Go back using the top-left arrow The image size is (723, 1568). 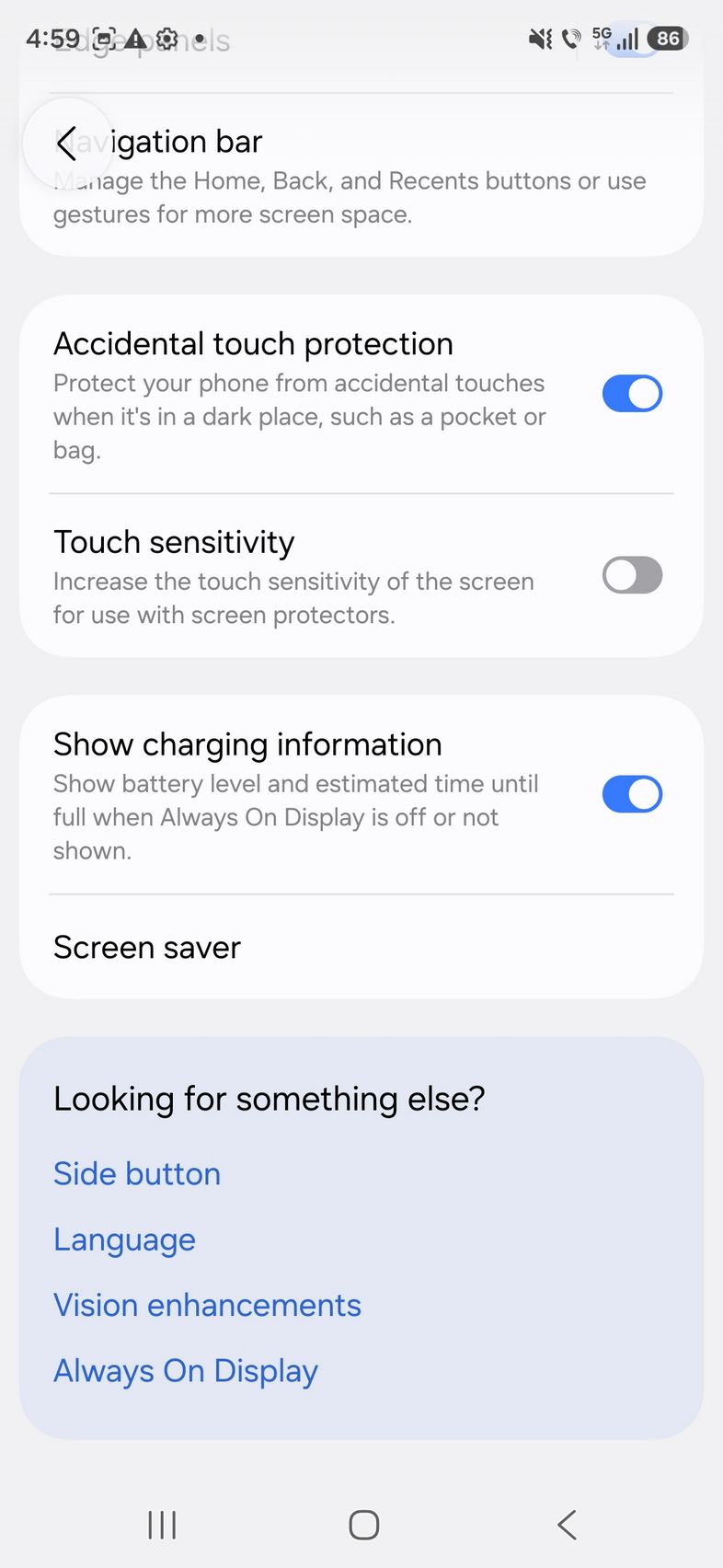(66, 144)
